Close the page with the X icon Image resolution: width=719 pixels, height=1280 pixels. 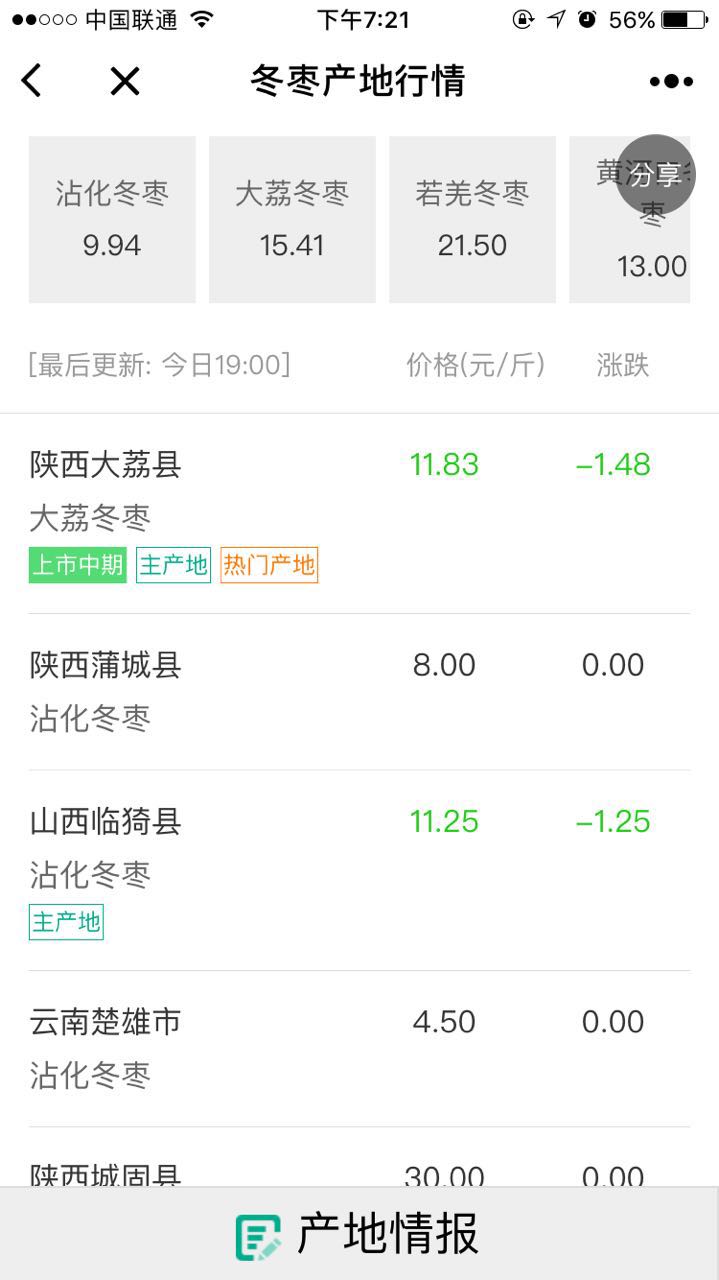(125, 81)
